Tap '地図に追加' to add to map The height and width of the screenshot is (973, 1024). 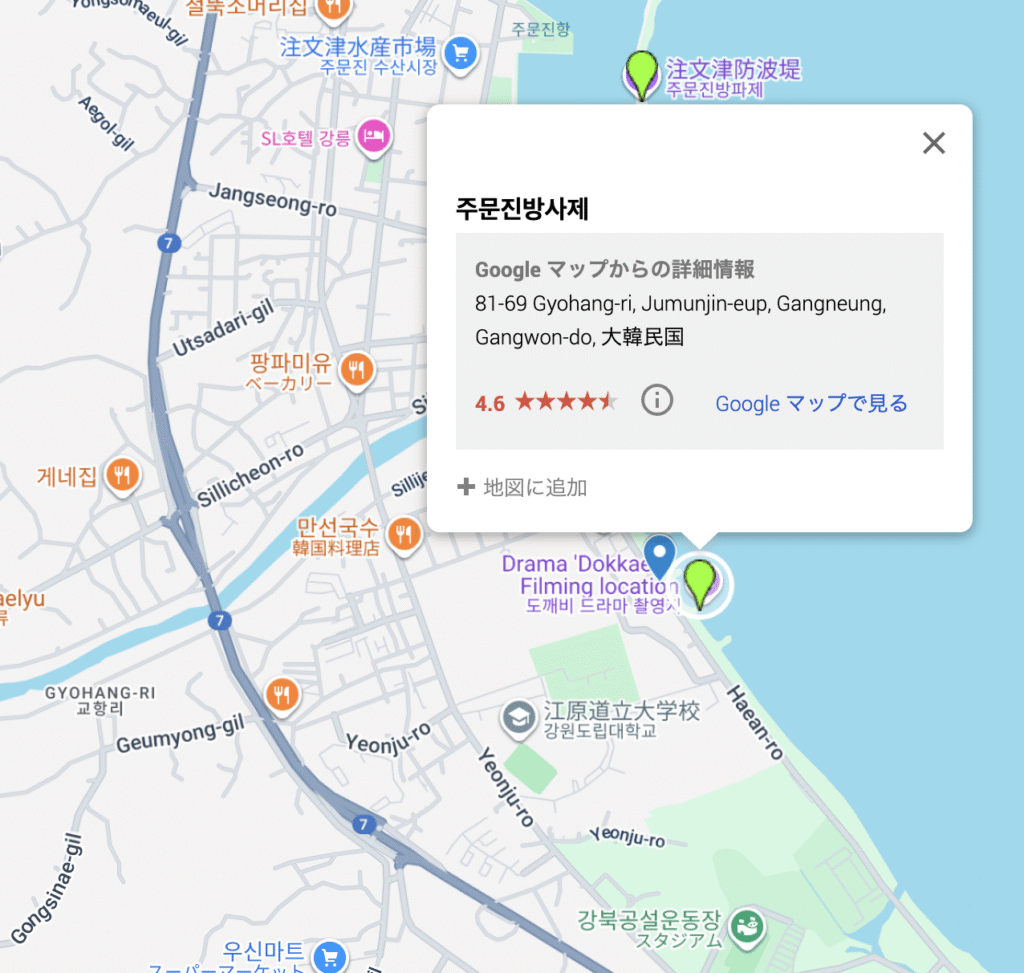[522, 487]
